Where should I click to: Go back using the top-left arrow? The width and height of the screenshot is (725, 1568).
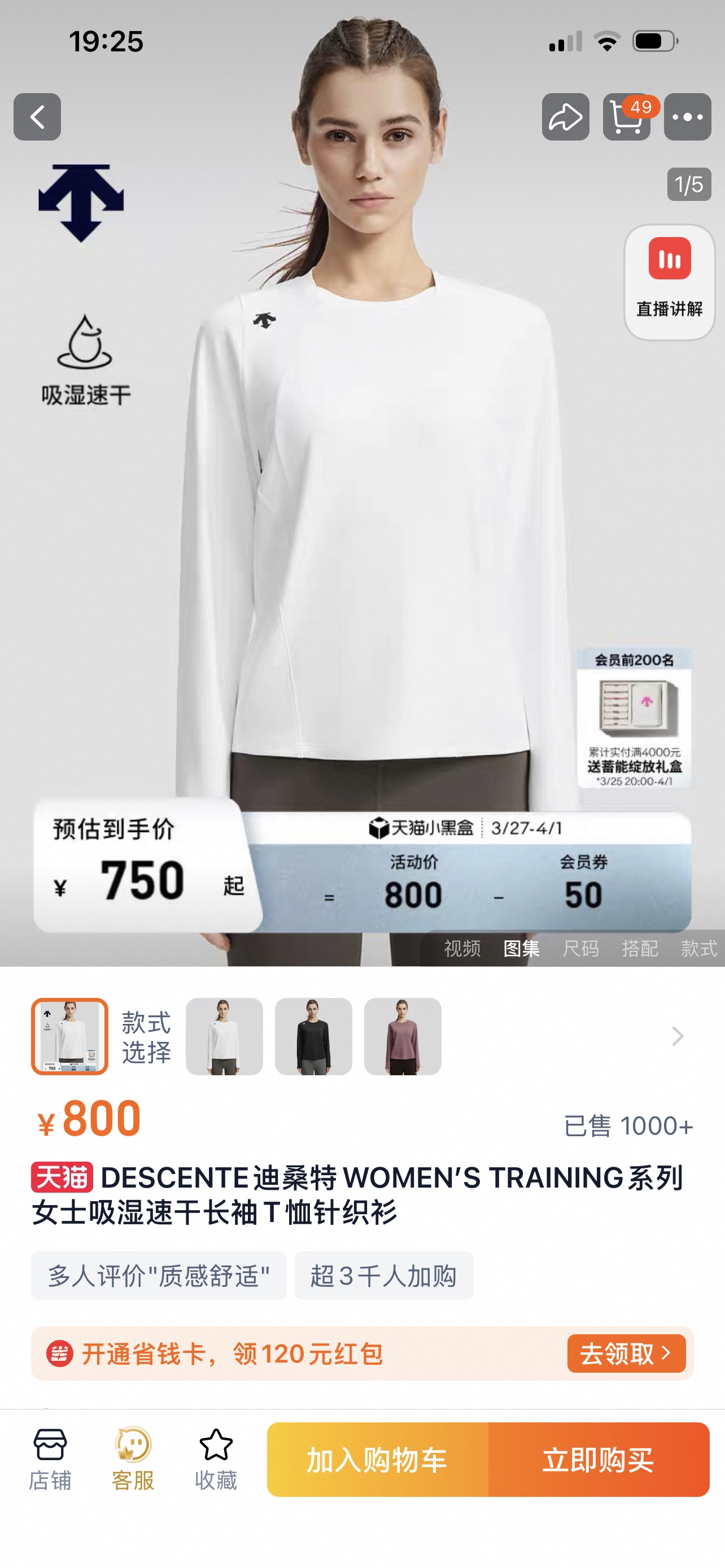click(x=37, y=117)
